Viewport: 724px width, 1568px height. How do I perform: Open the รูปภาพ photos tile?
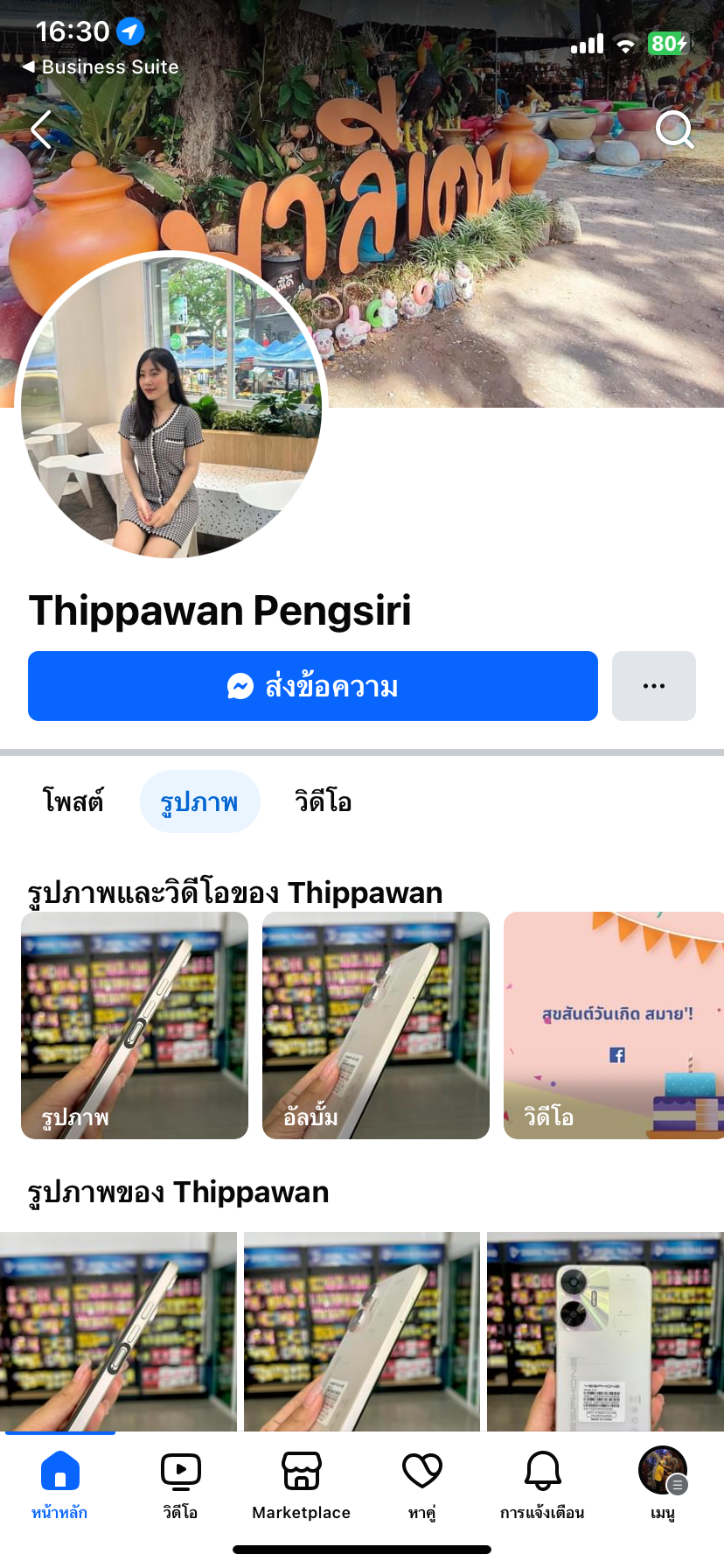pyautogui.click(x=135, y=1025)
